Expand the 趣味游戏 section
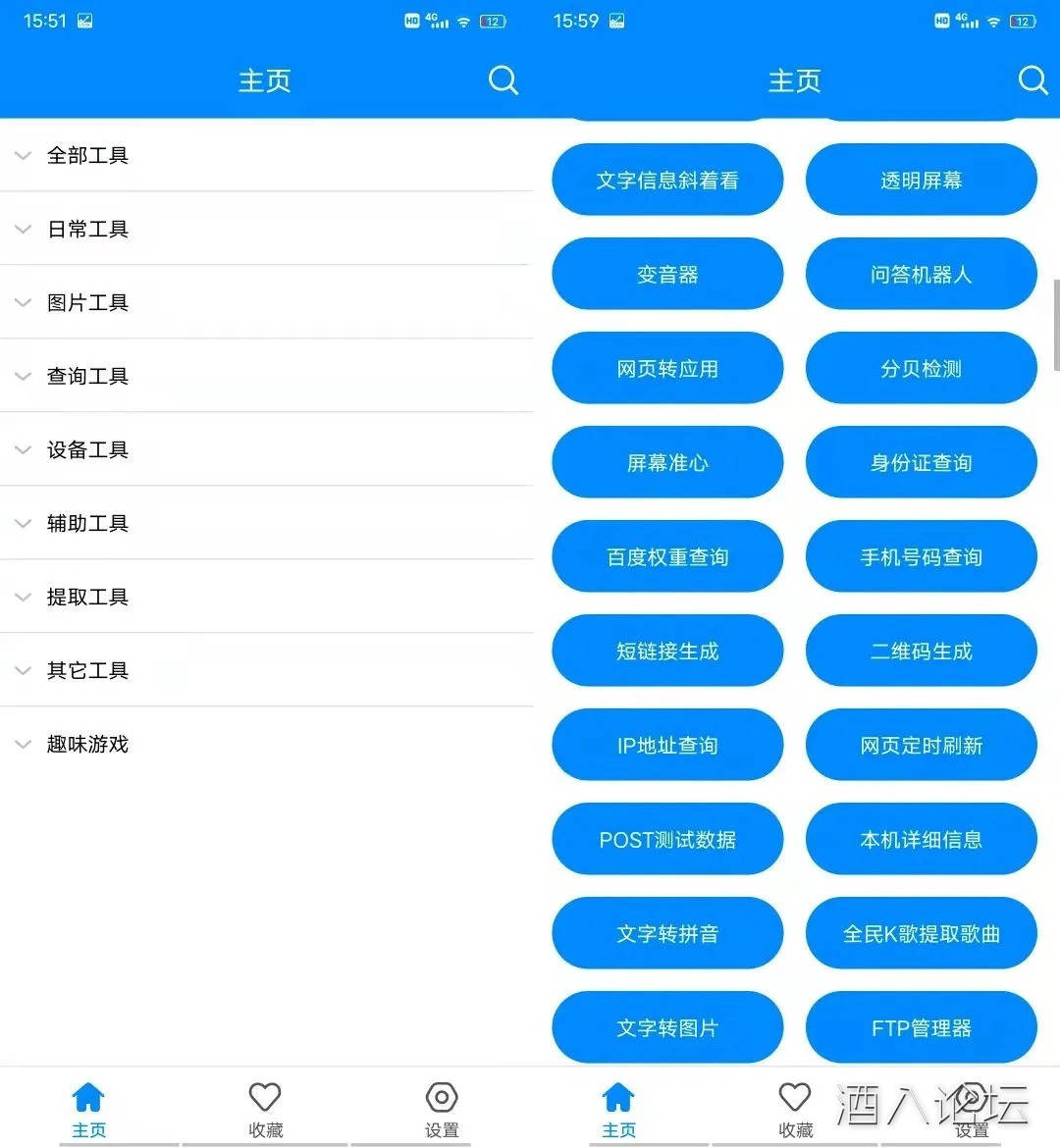 pos(88,744)
